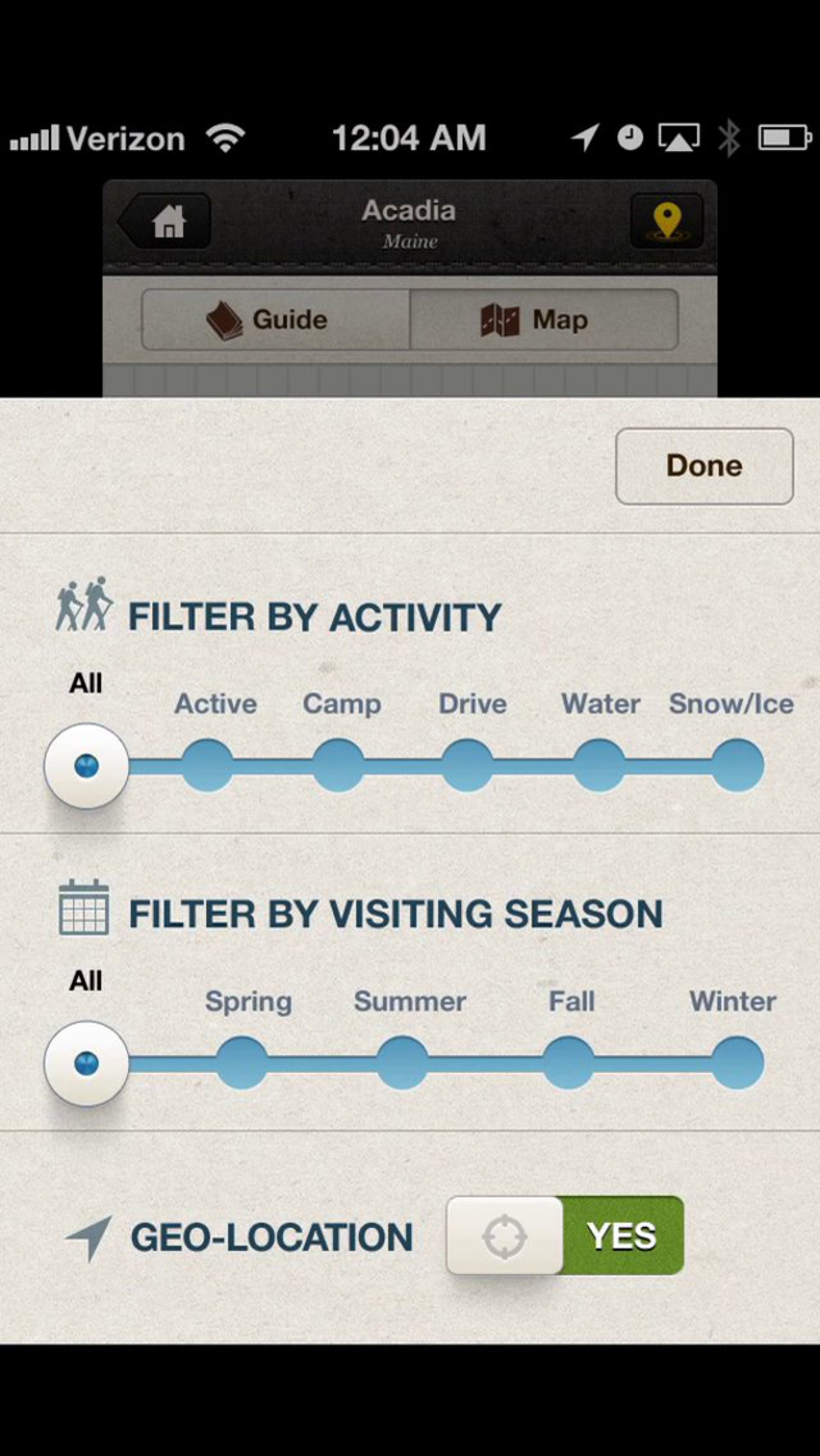Switch to the Map tab
This screenshot has width=820, height=1456.
[x=544, y=320]
